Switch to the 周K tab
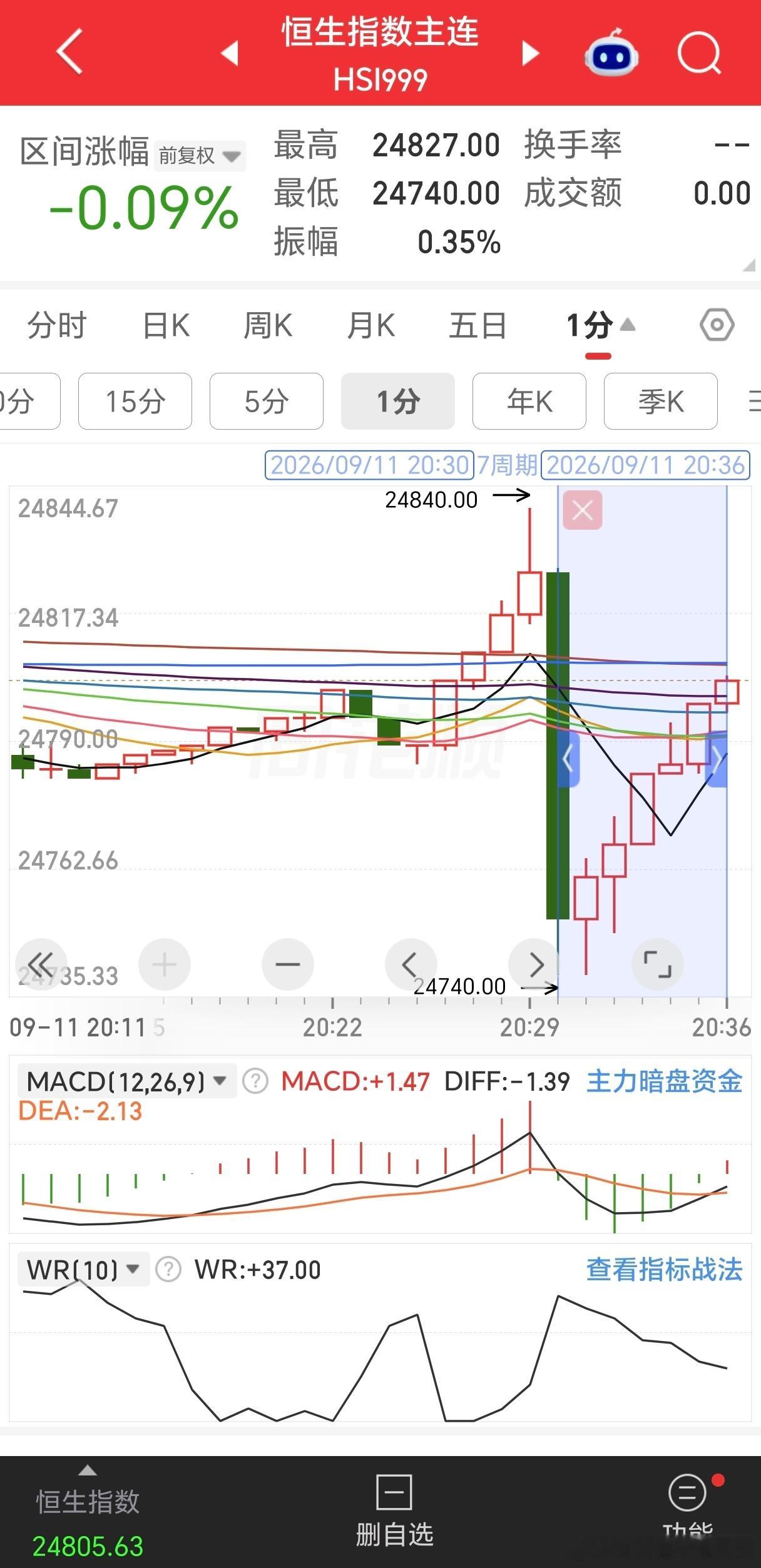 (x=268, y=326)
